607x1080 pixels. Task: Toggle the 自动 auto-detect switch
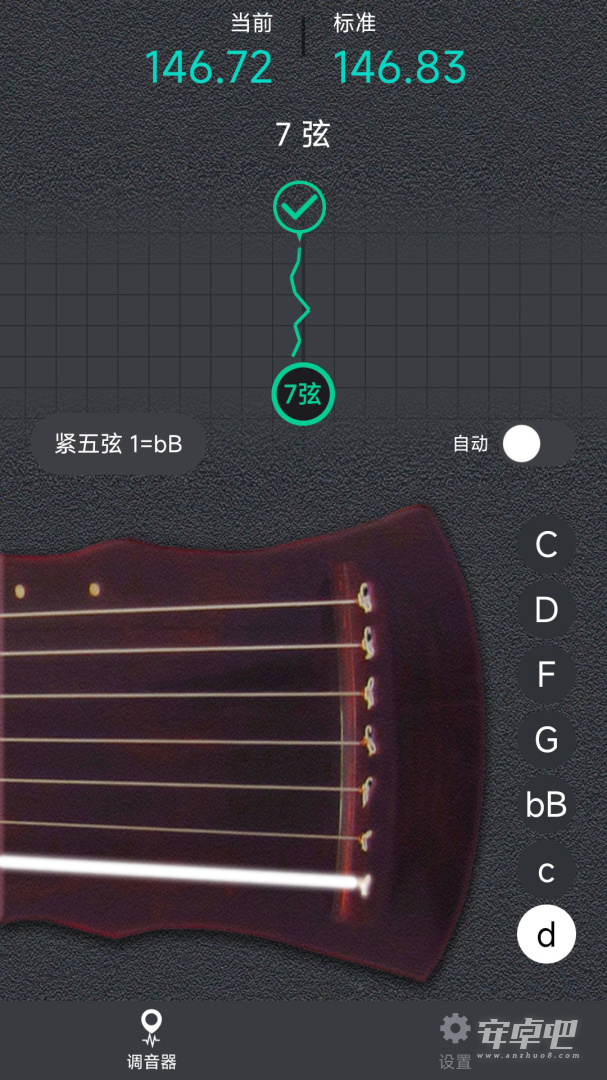538,444
